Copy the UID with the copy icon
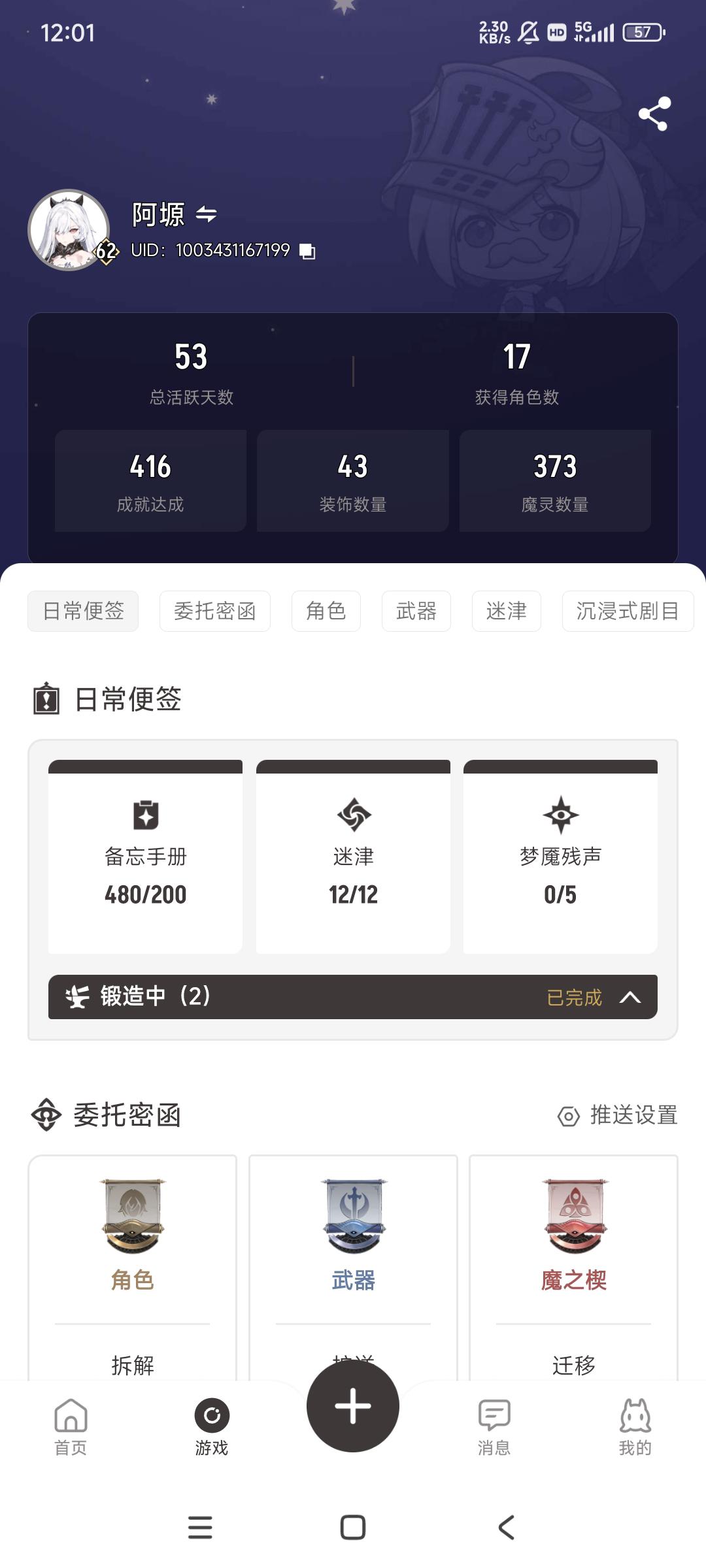Image resolution: width=706 pixels, height=1568 pixels. (307, 251)
